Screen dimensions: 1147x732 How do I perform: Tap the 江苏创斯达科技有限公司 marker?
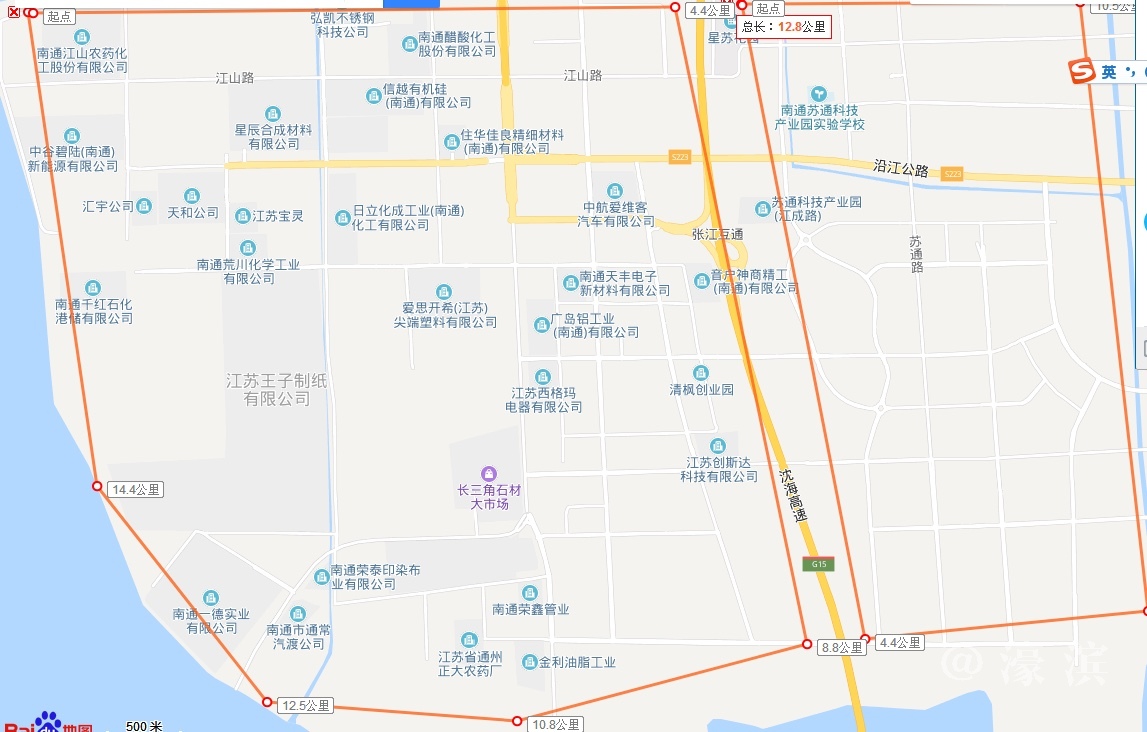[x=717, y=446]
